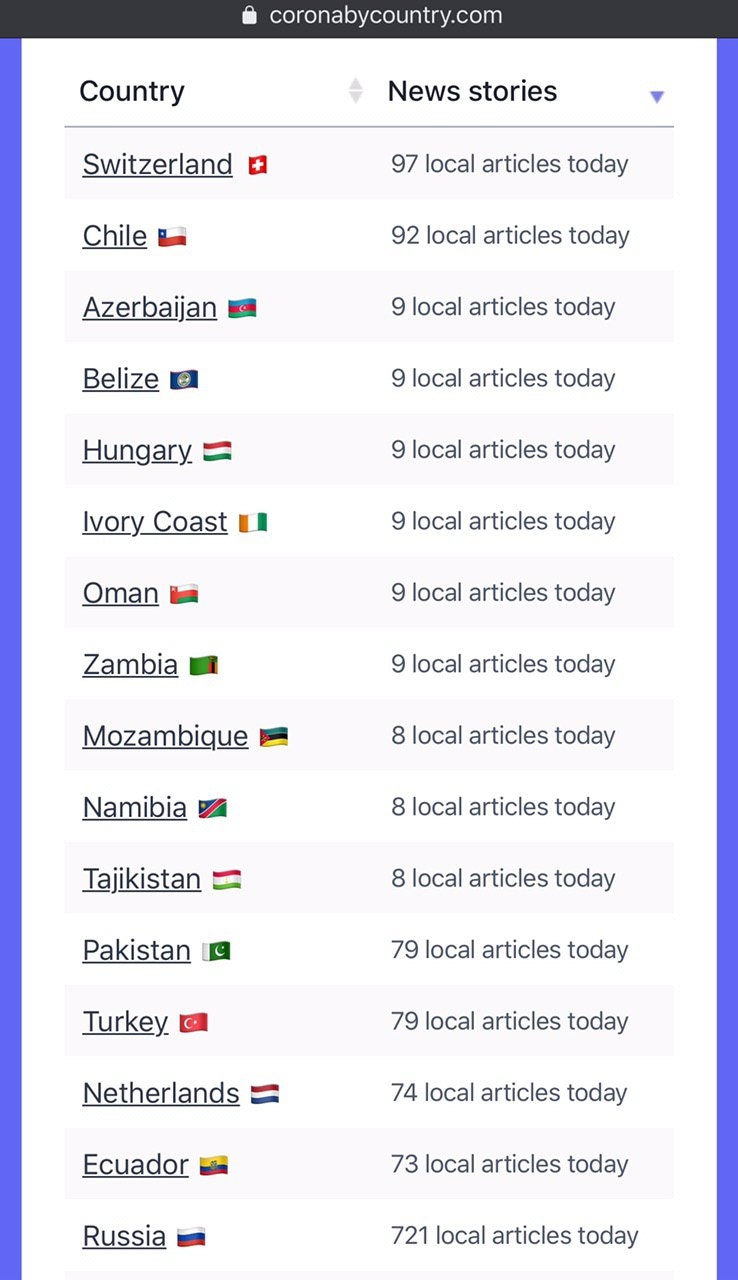This screenshot has height=1280, width=738.
Task: Open the Russia country link
Action: click(x=124, y=1236)
